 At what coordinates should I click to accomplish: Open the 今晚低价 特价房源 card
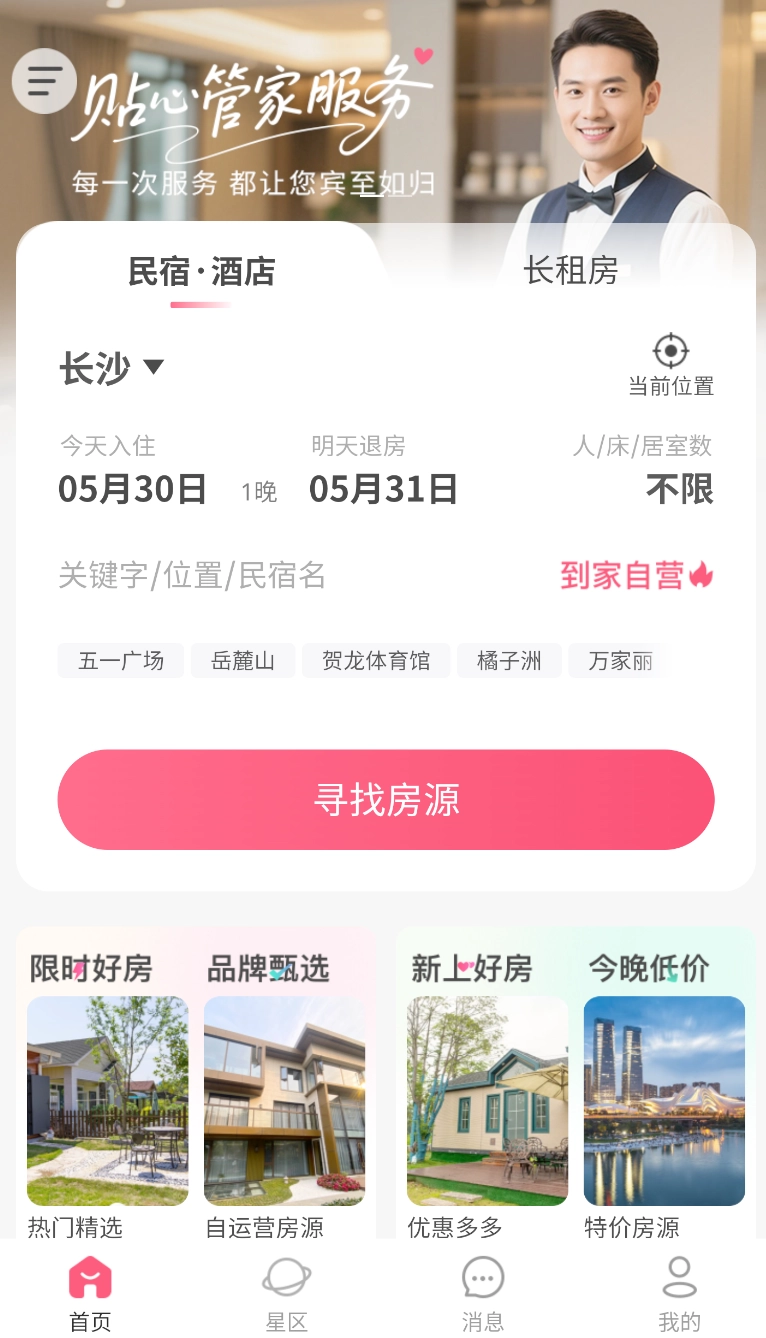tap(664, 1100)
